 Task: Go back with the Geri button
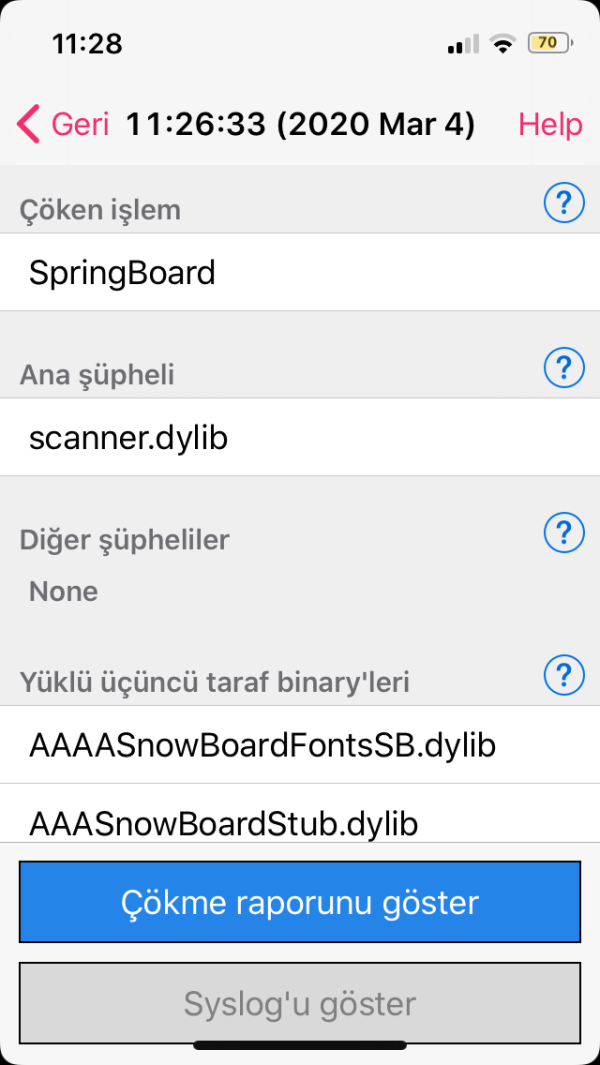[62, 125]
